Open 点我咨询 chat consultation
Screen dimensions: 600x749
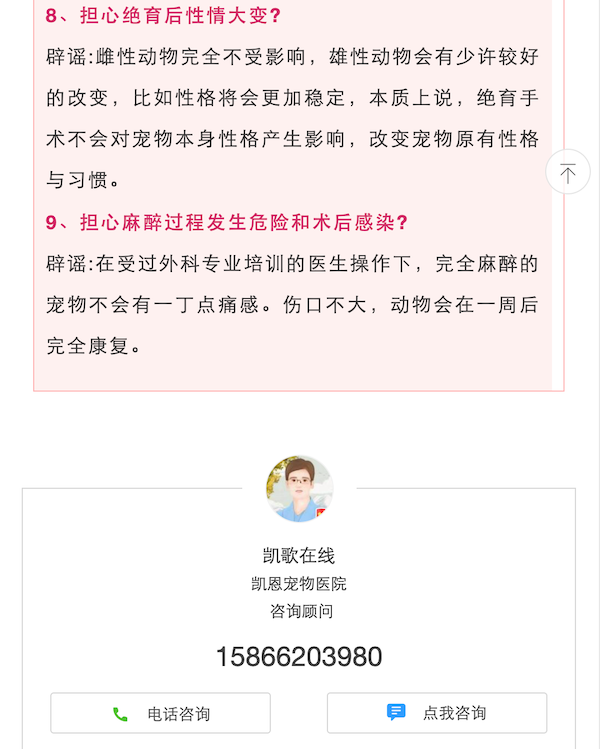click(437, 713)
